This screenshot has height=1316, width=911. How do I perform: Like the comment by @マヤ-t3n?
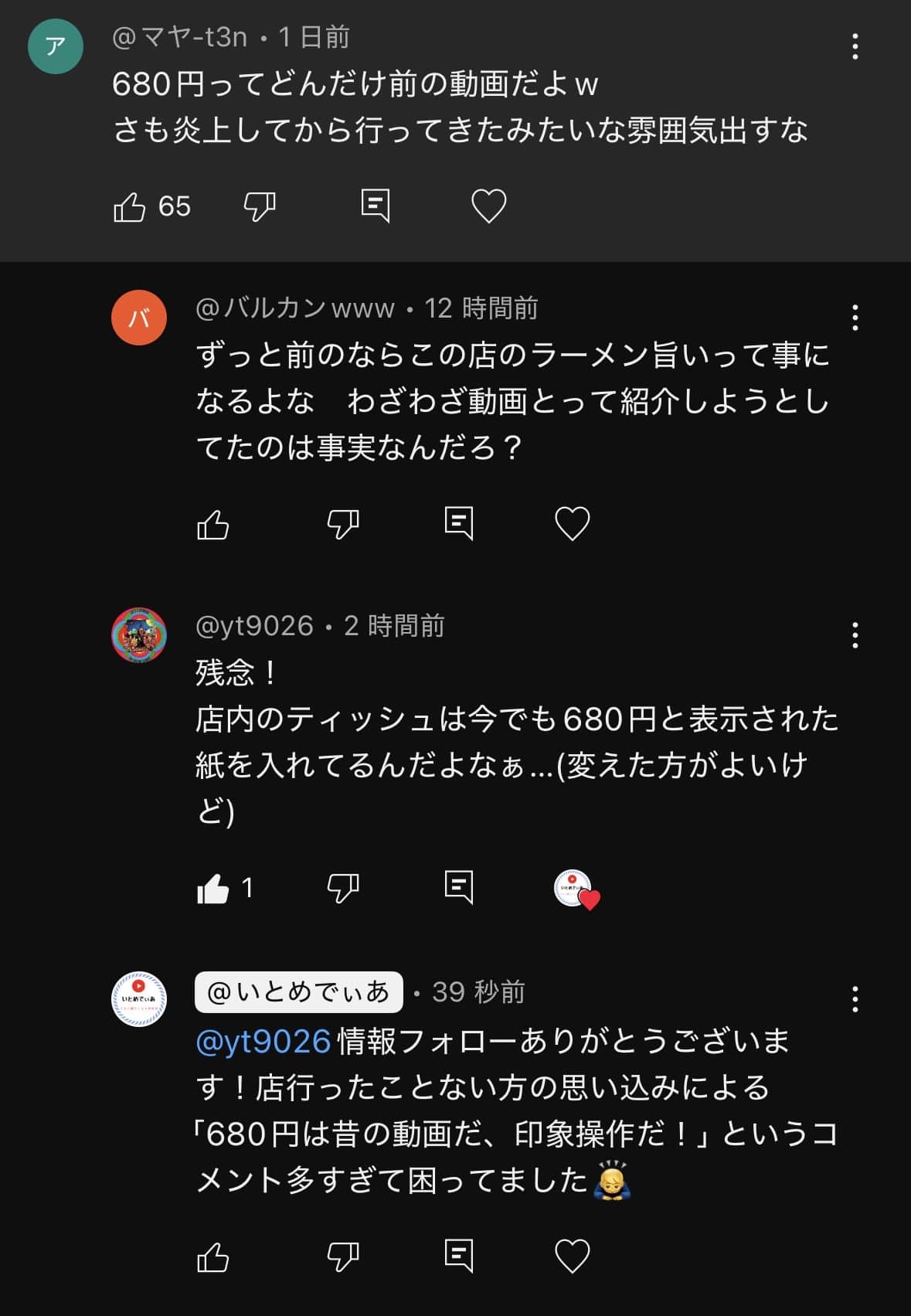tap(130, 206)
